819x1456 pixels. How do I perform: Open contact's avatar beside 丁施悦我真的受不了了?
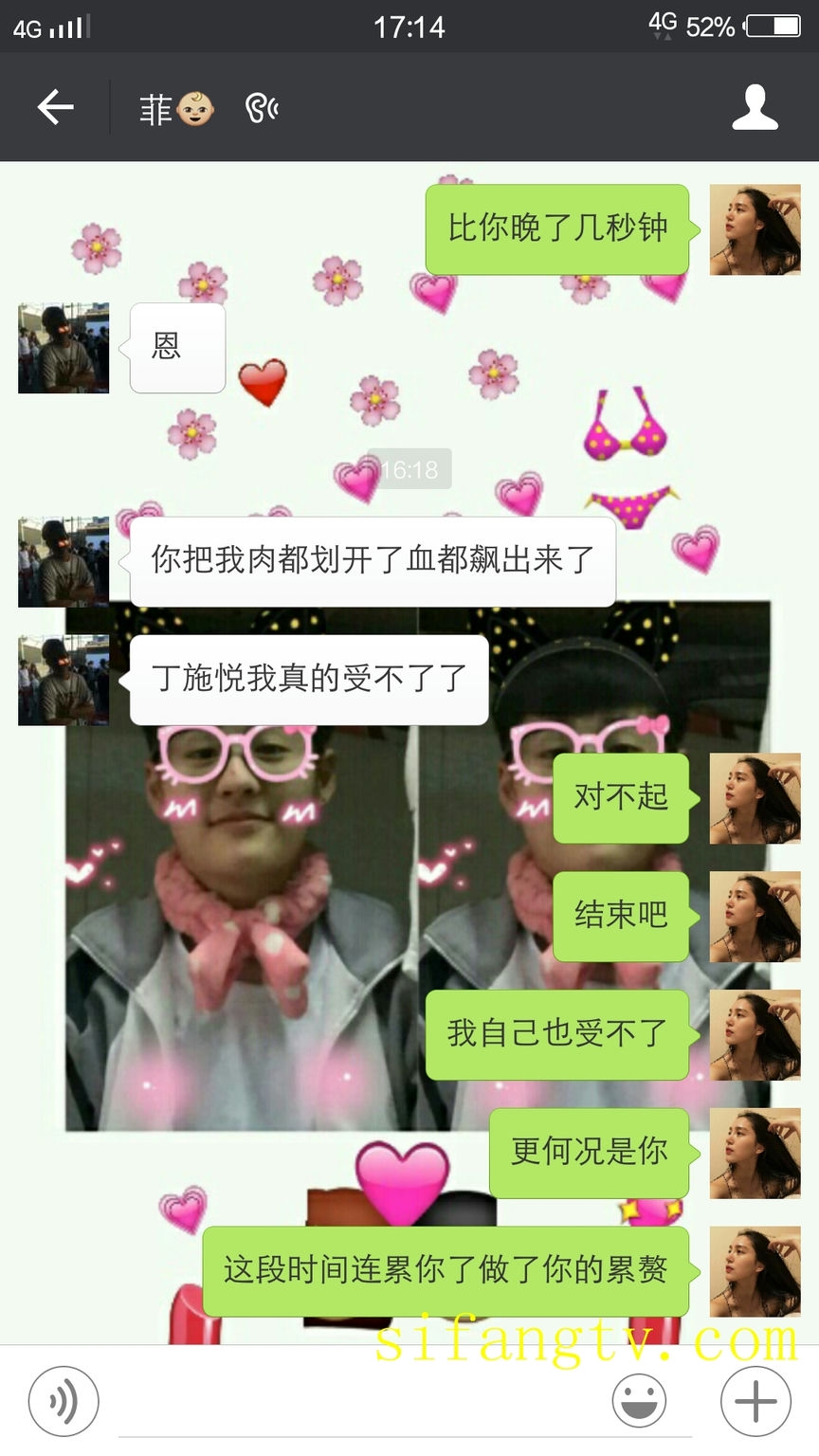(x=64, y=680)
